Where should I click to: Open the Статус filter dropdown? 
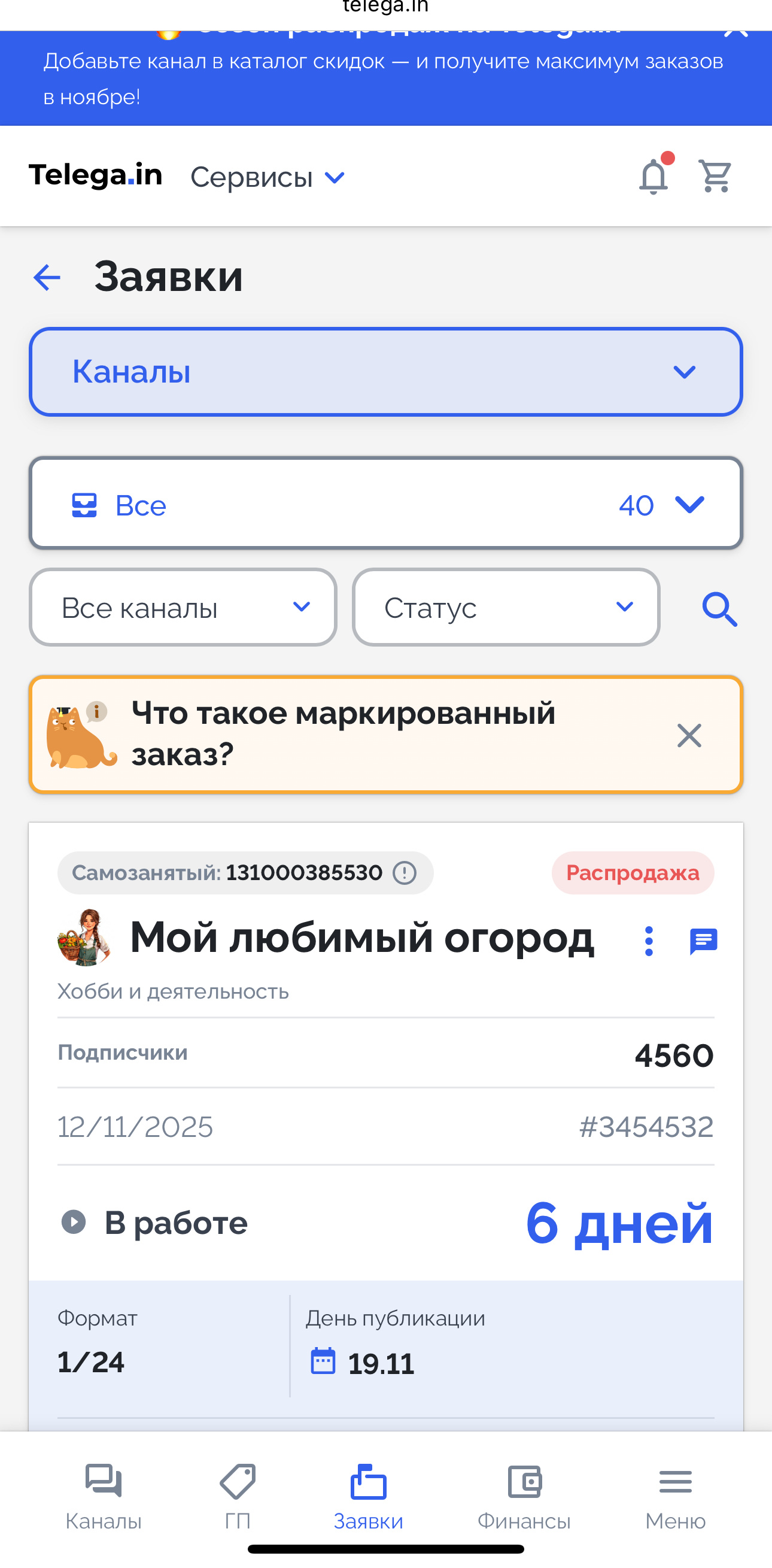pyautogui.click(x=506, y=608)
